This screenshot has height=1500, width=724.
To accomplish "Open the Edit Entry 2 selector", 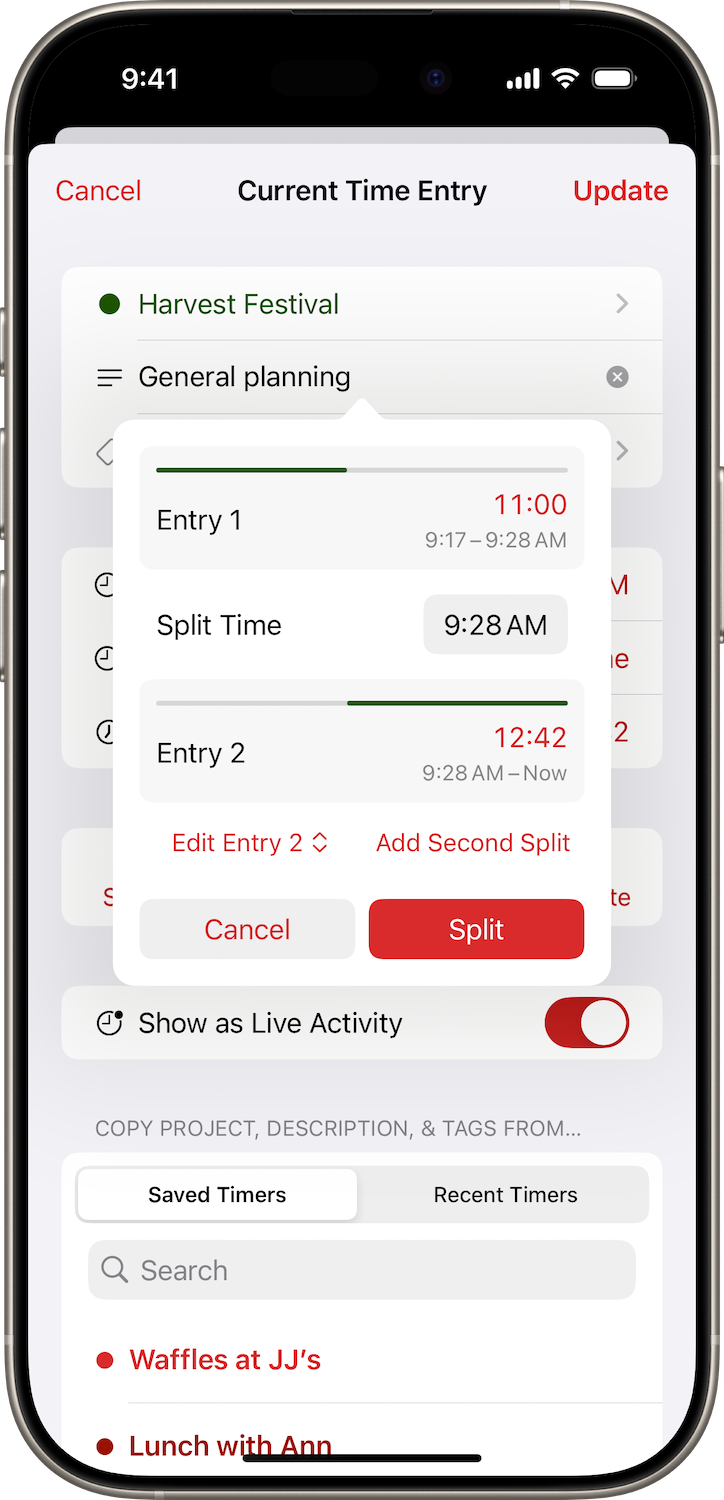I will pos(250,843).
